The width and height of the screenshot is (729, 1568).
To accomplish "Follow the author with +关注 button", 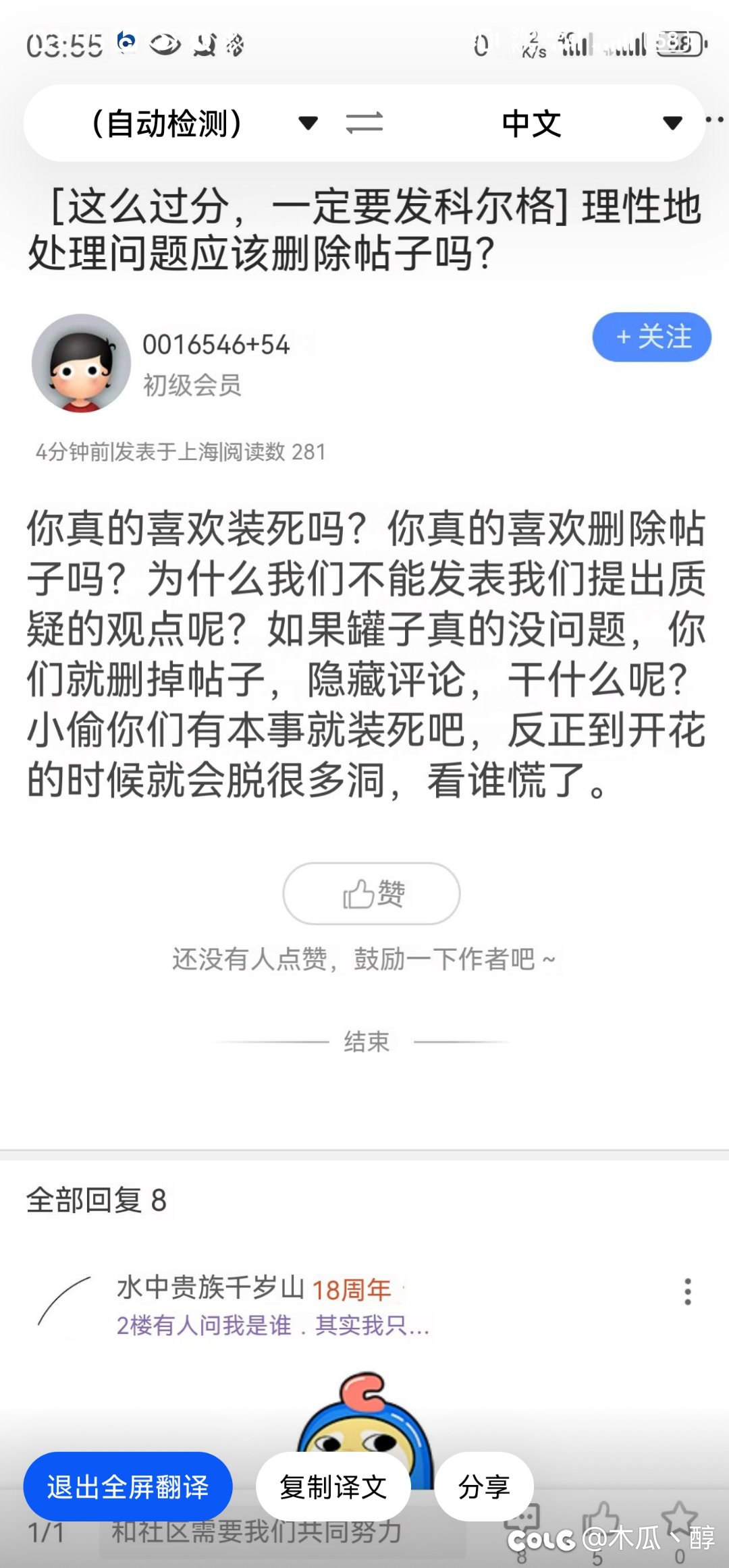I will pyautogui.click(x=652, y=337).
